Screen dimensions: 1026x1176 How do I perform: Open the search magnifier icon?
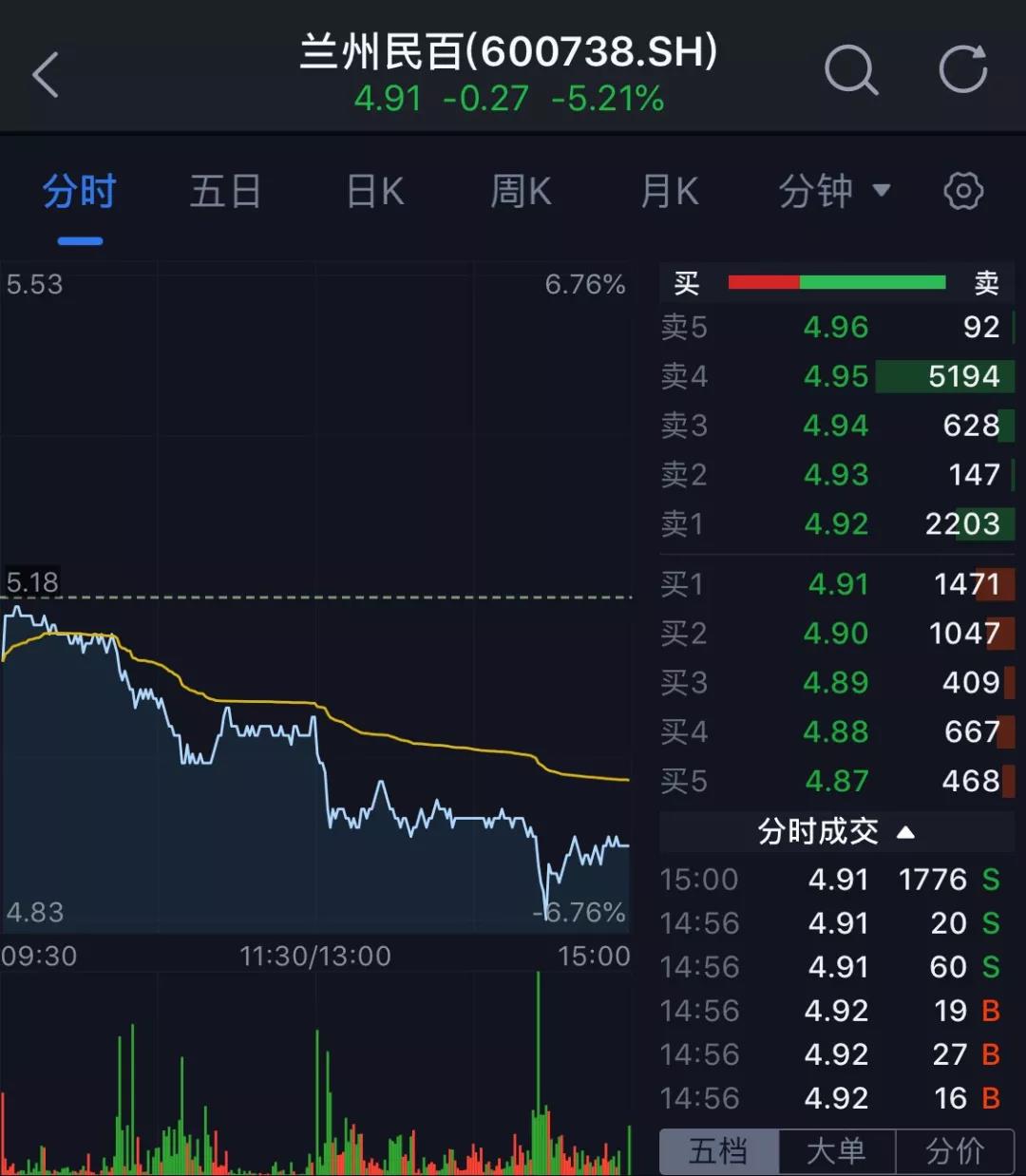[x=851, y=70]
